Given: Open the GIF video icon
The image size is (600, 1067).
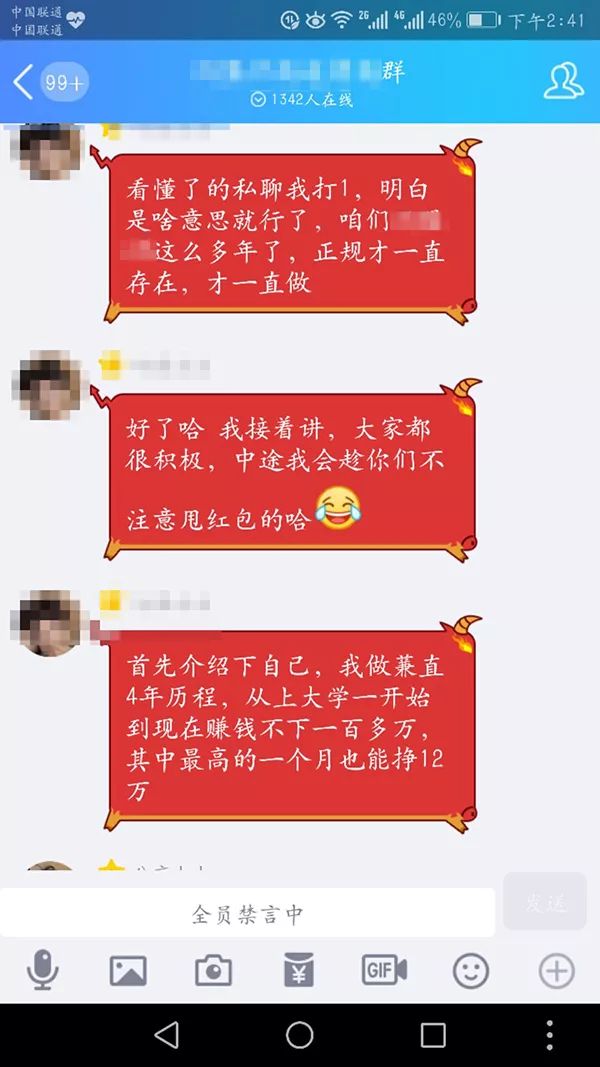Looking at the screenshot, I should (x=384, y=969).
